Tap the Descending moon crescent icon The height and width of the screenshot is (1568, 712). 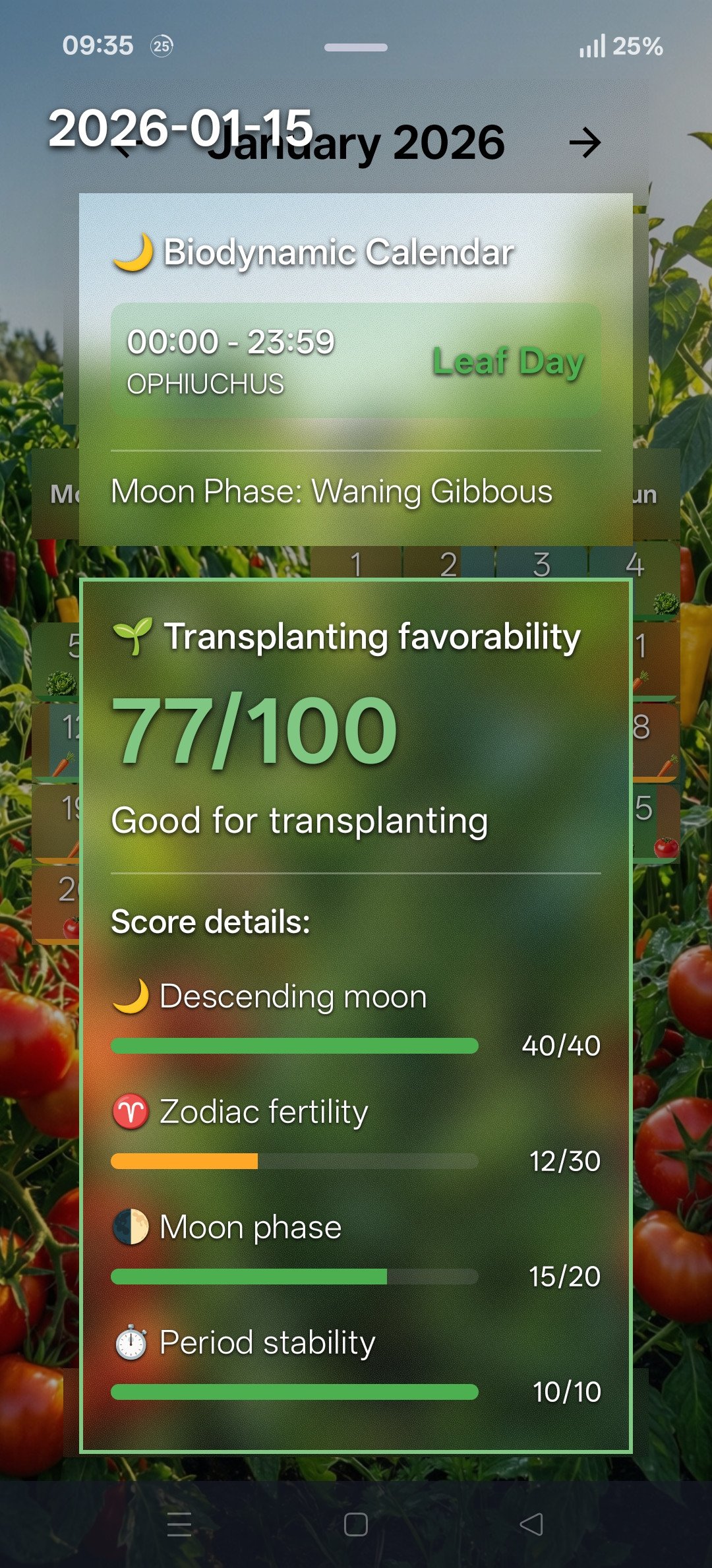click(x=129, y=996)
